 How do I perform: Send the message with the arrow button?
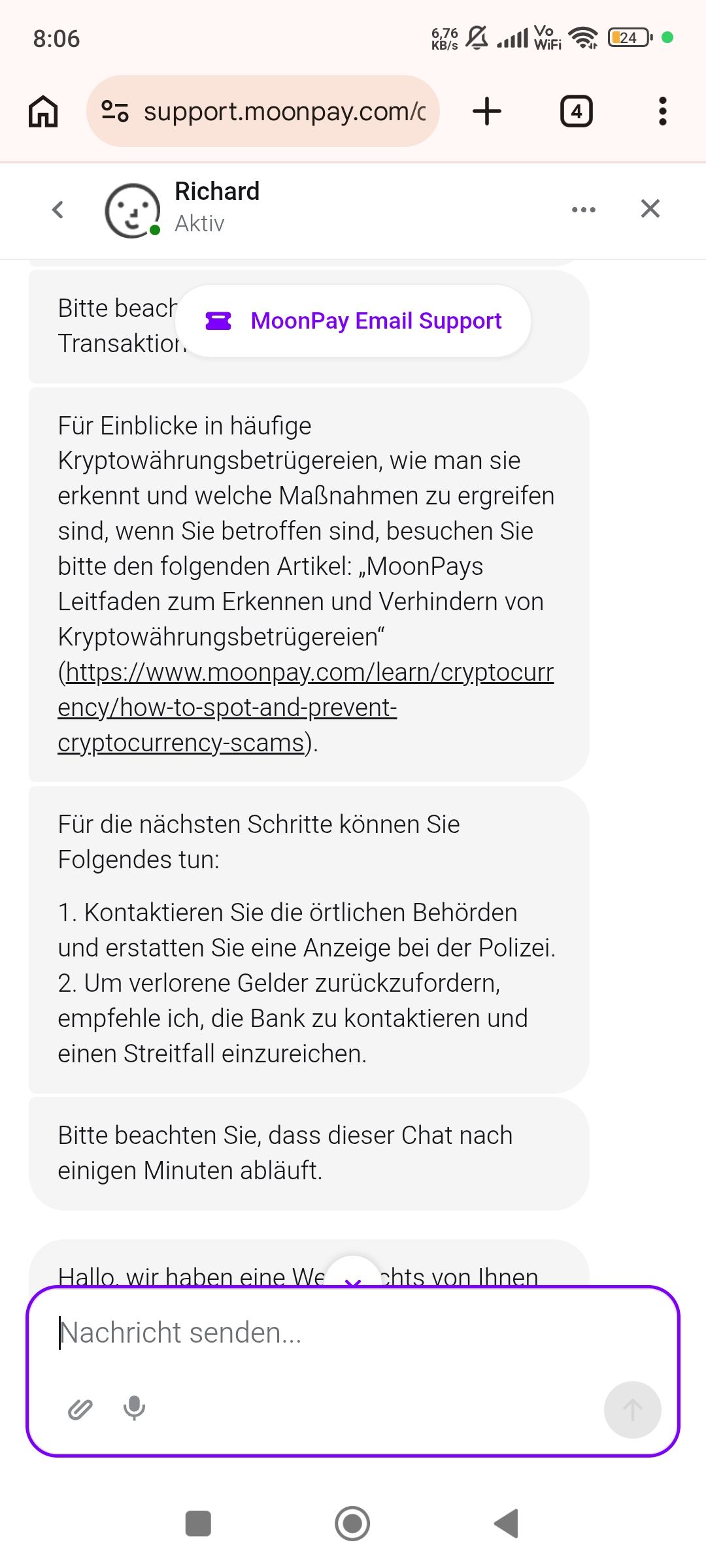click(632, 1409)
